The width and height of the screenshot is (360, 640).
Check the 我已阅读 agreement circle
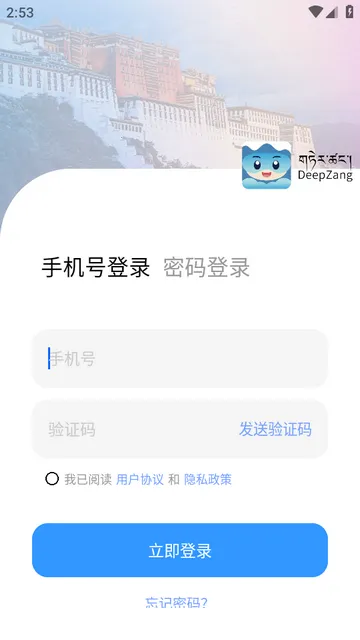[x=52, y=479]
